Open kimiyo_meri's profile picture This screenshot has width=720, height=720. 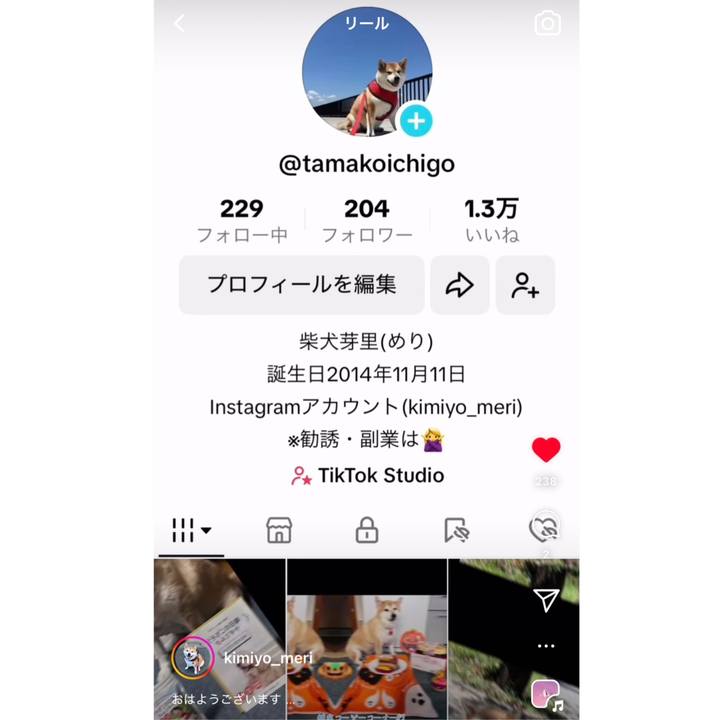click(193, 658)
